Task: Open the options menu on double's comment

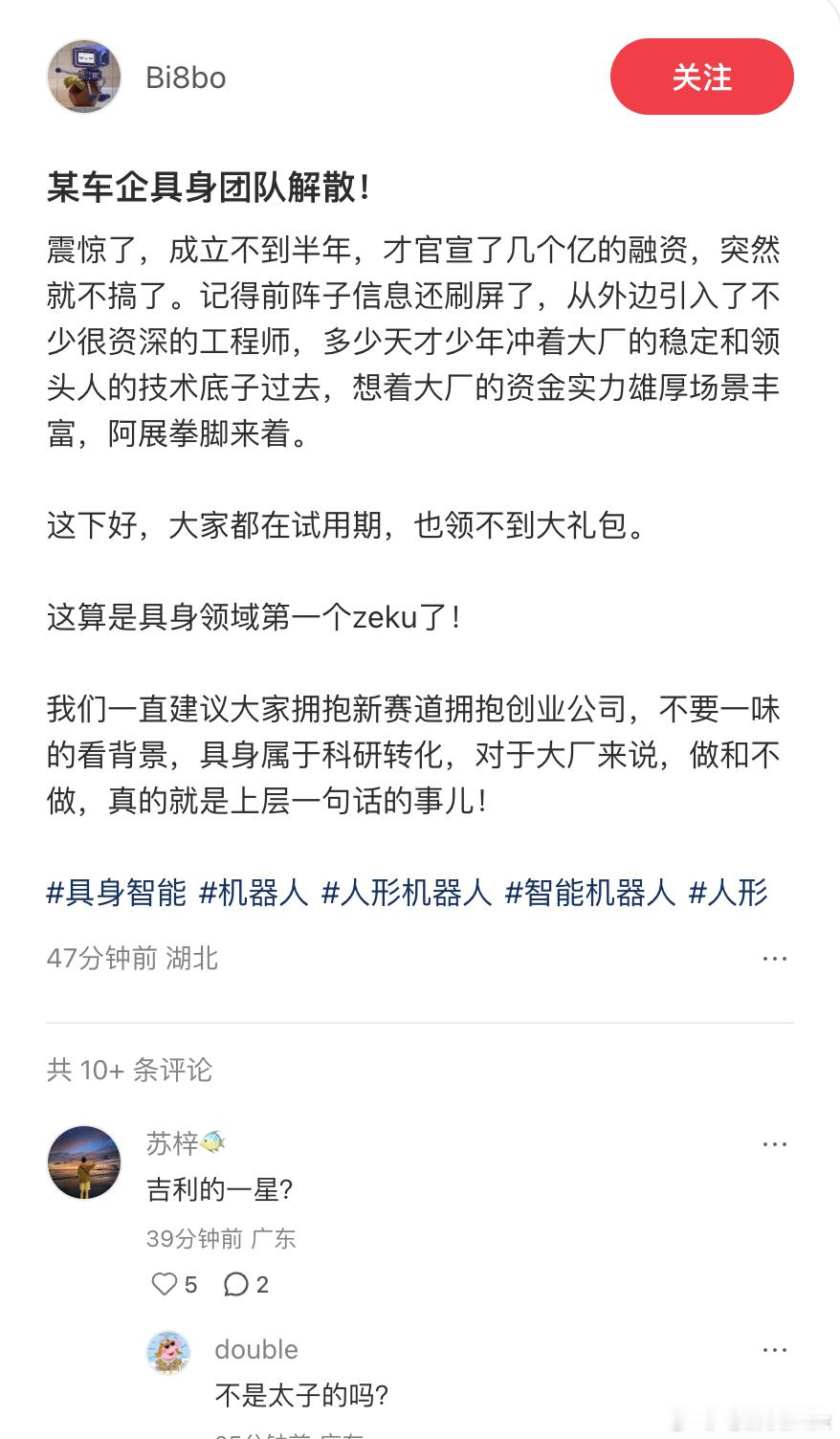Action: pos(774,1349)
